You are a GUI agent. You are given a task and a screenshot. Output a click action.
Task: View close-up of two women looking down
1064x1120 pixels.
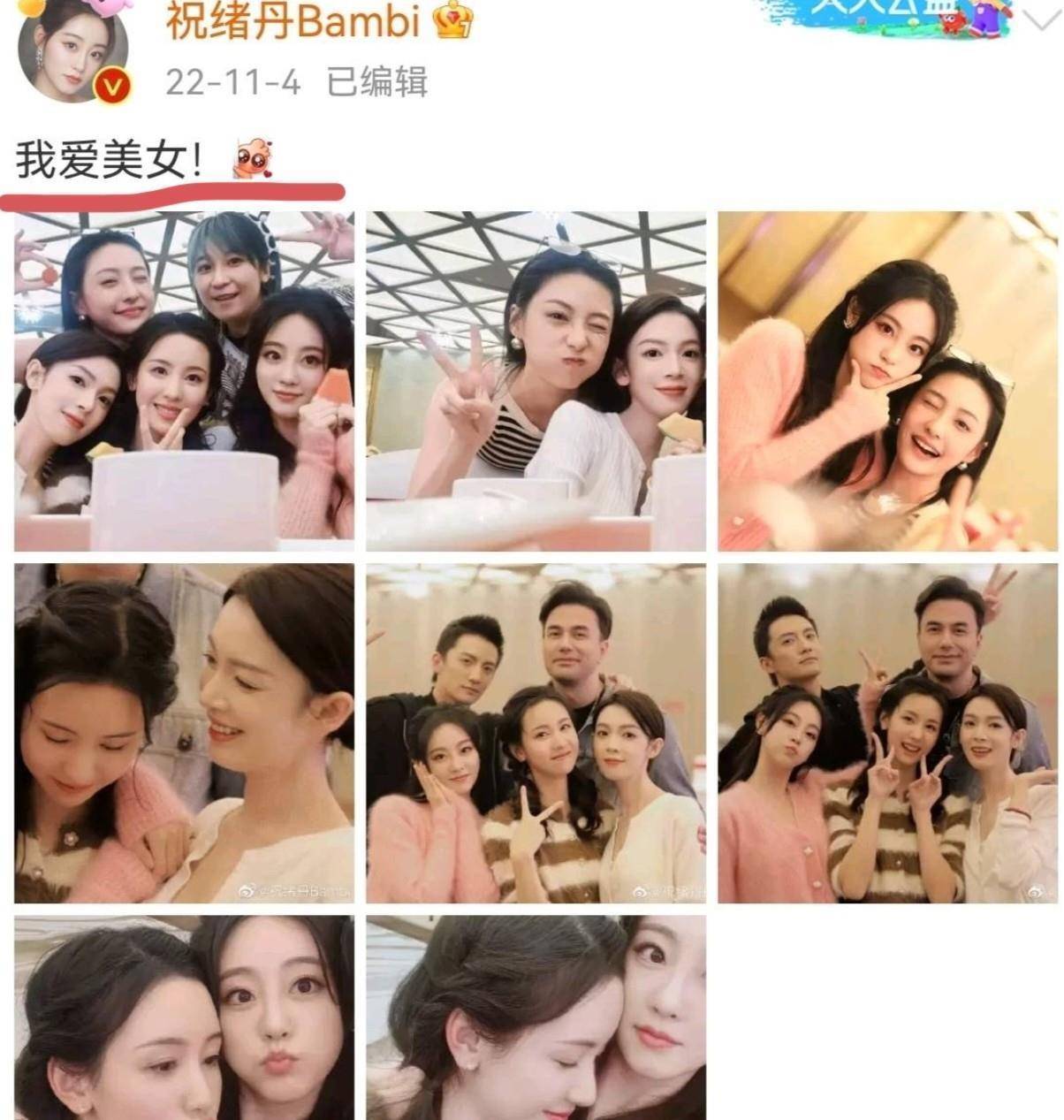(184, 733)
